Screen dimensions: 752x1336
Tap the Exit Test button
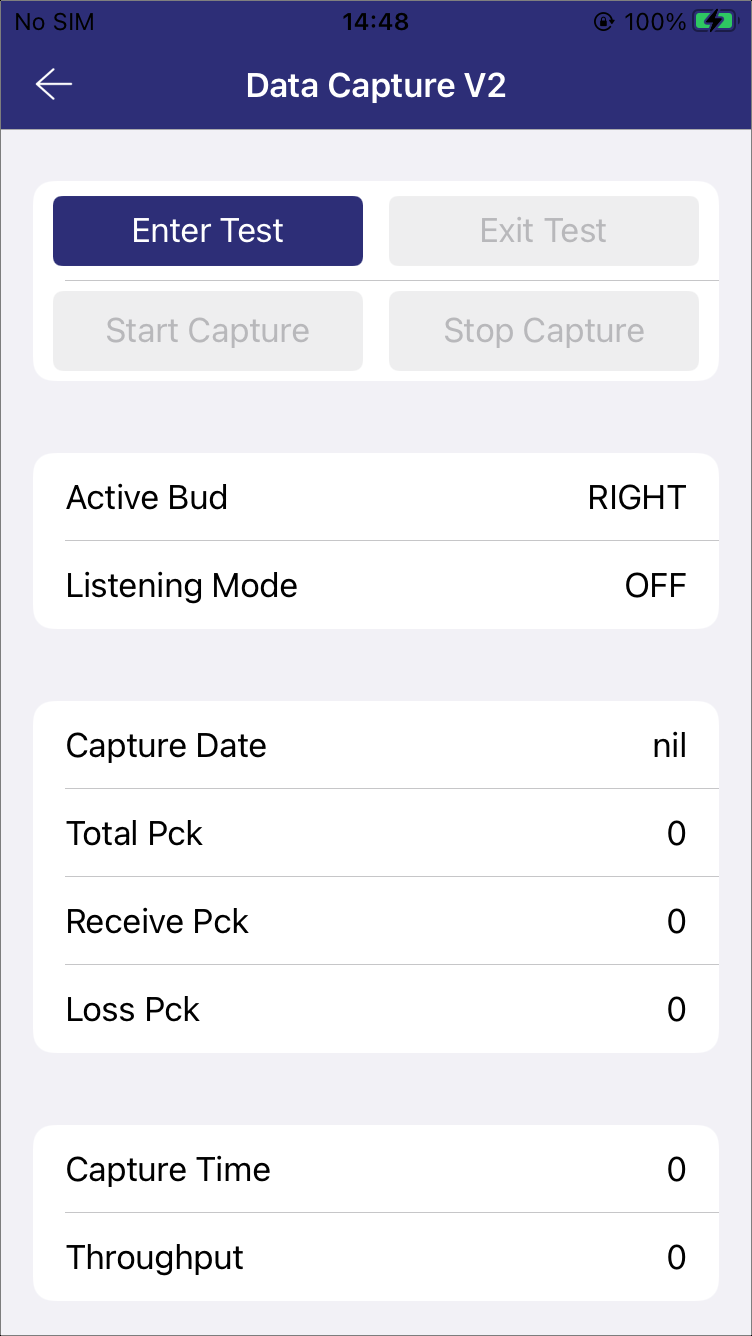coord(544,231)
